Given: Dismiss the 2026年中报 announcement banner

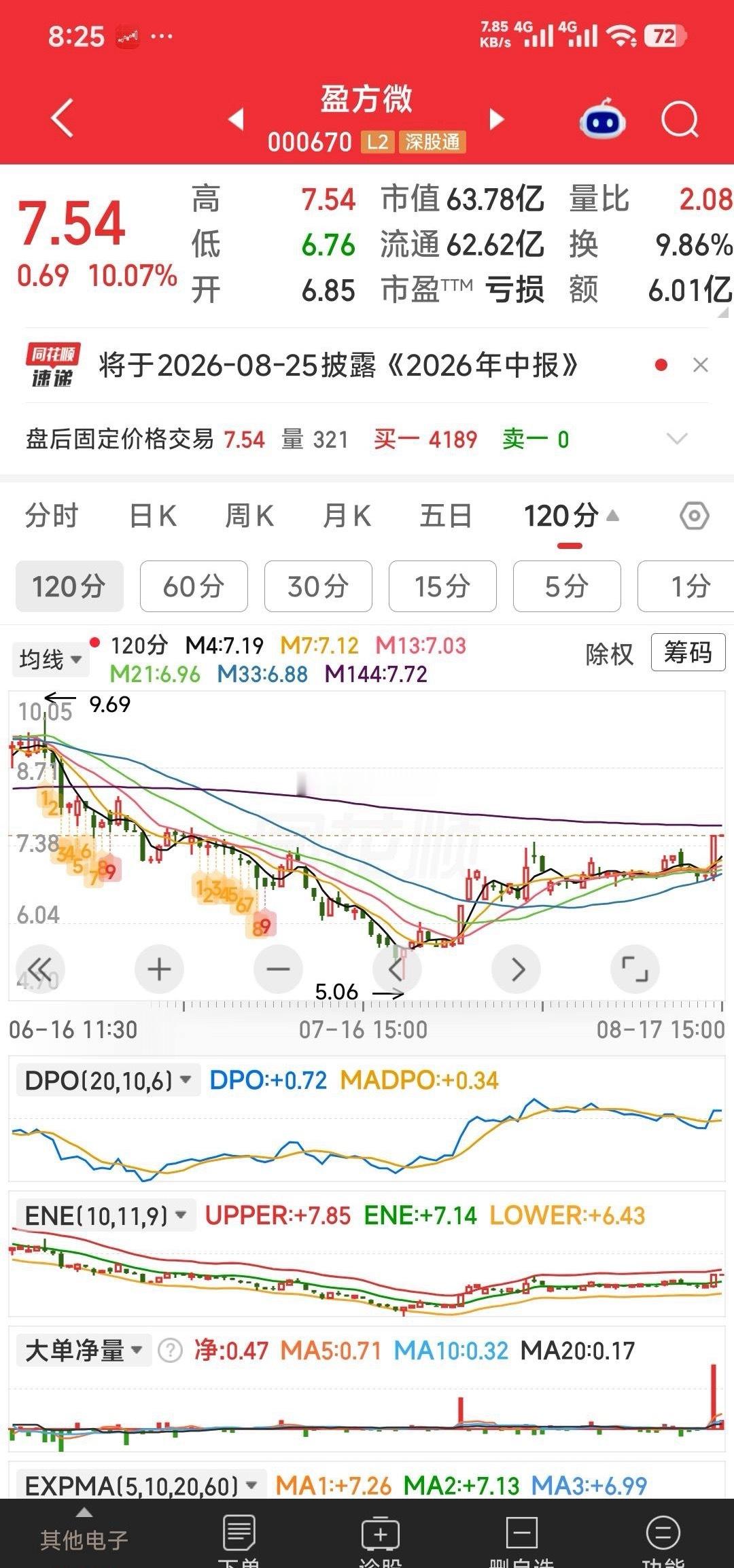Looking at the screenshot, I should click(701, 366).
